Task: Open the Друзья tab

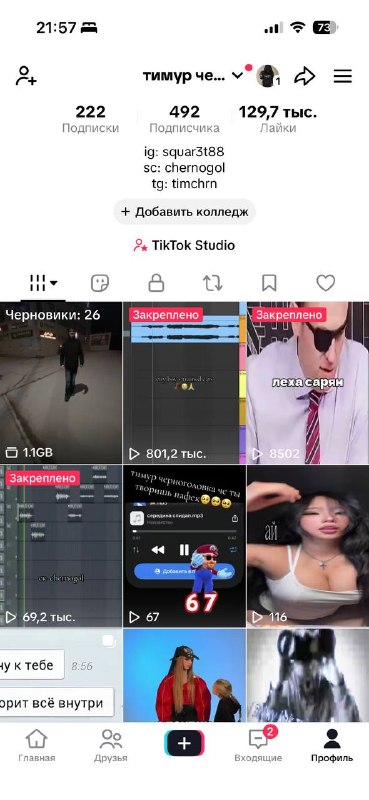Action: point(111,745)
